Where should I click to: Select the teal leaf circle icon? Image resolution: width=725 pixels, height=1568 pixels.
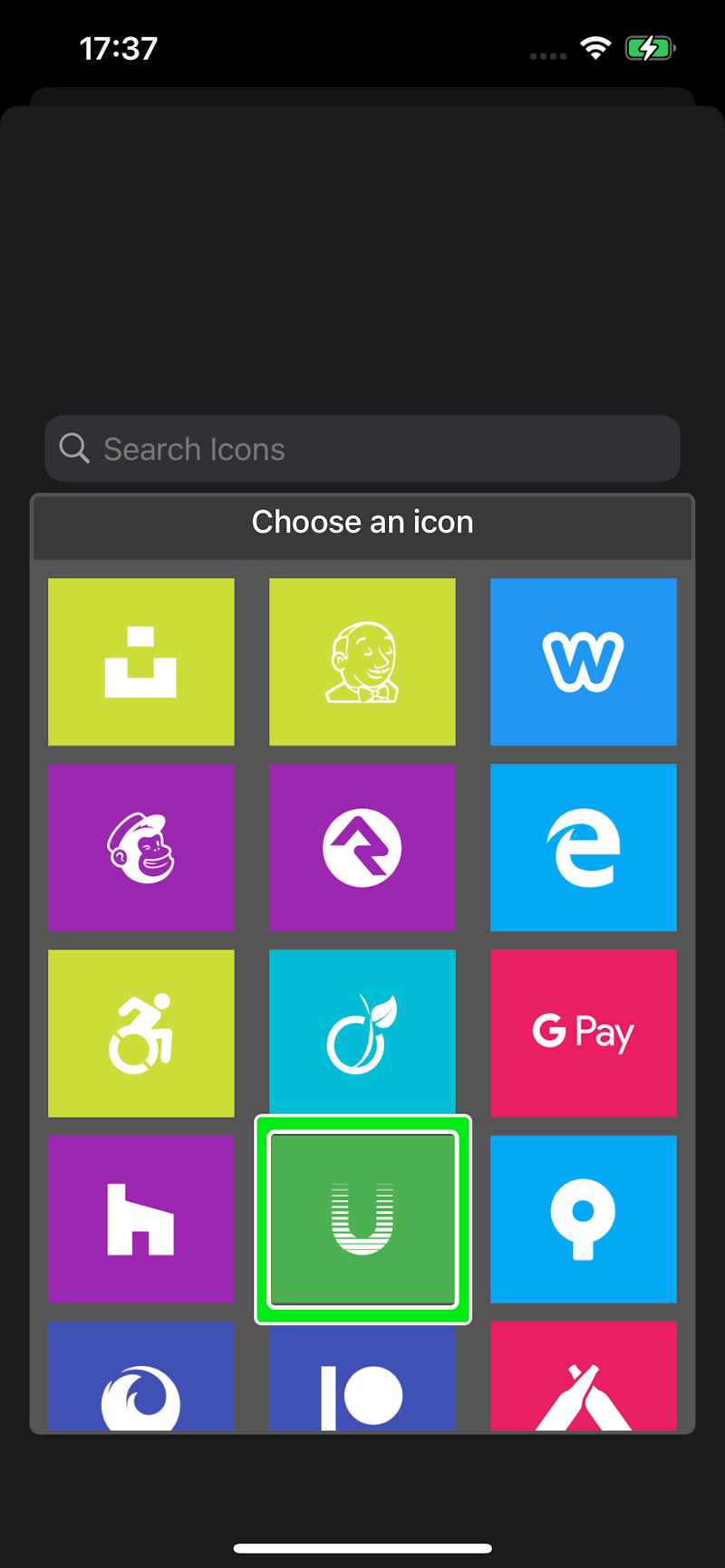point(362,1034)
